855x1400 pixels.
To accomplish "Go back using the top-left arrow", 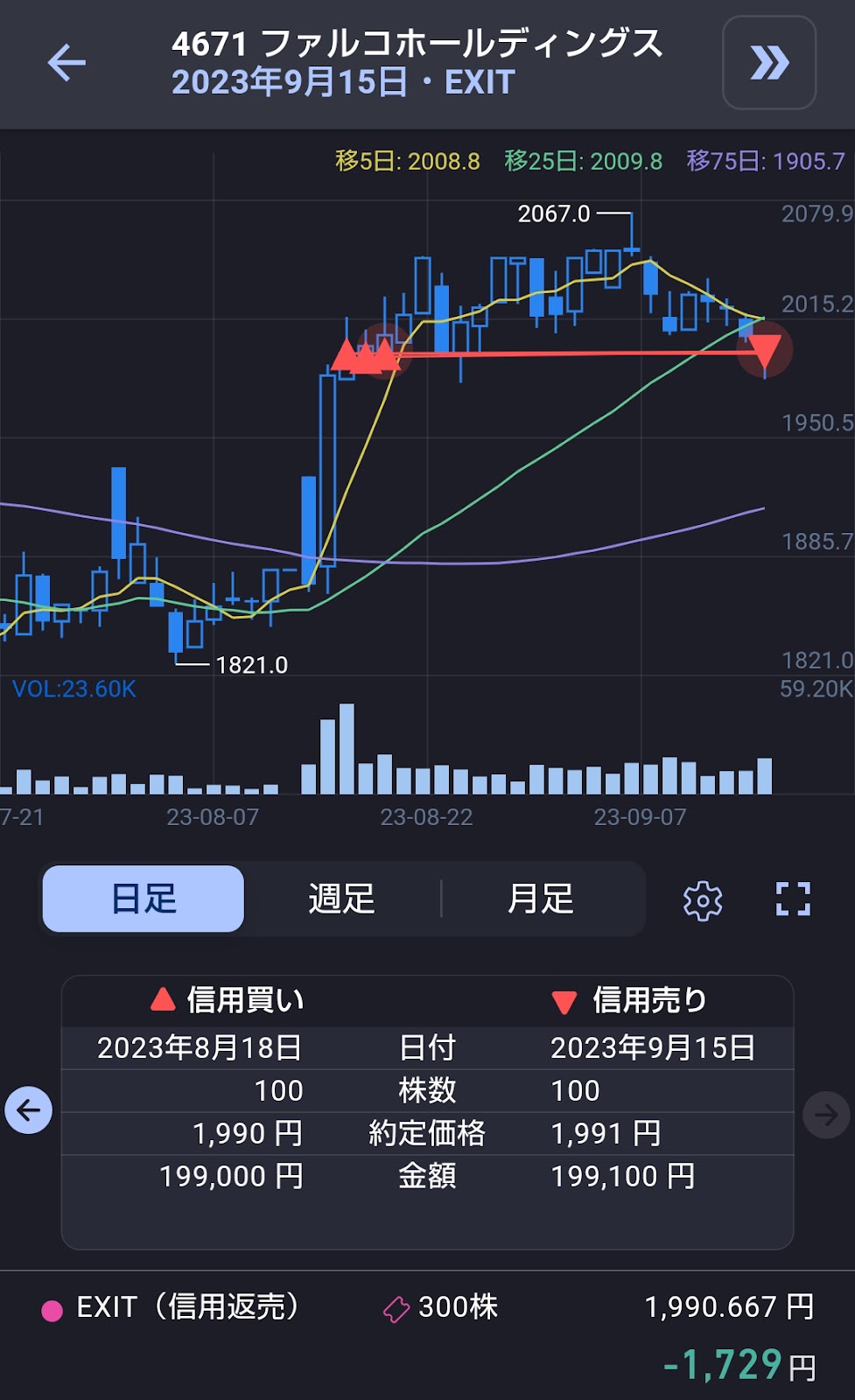I will click(x=67, y=63).
